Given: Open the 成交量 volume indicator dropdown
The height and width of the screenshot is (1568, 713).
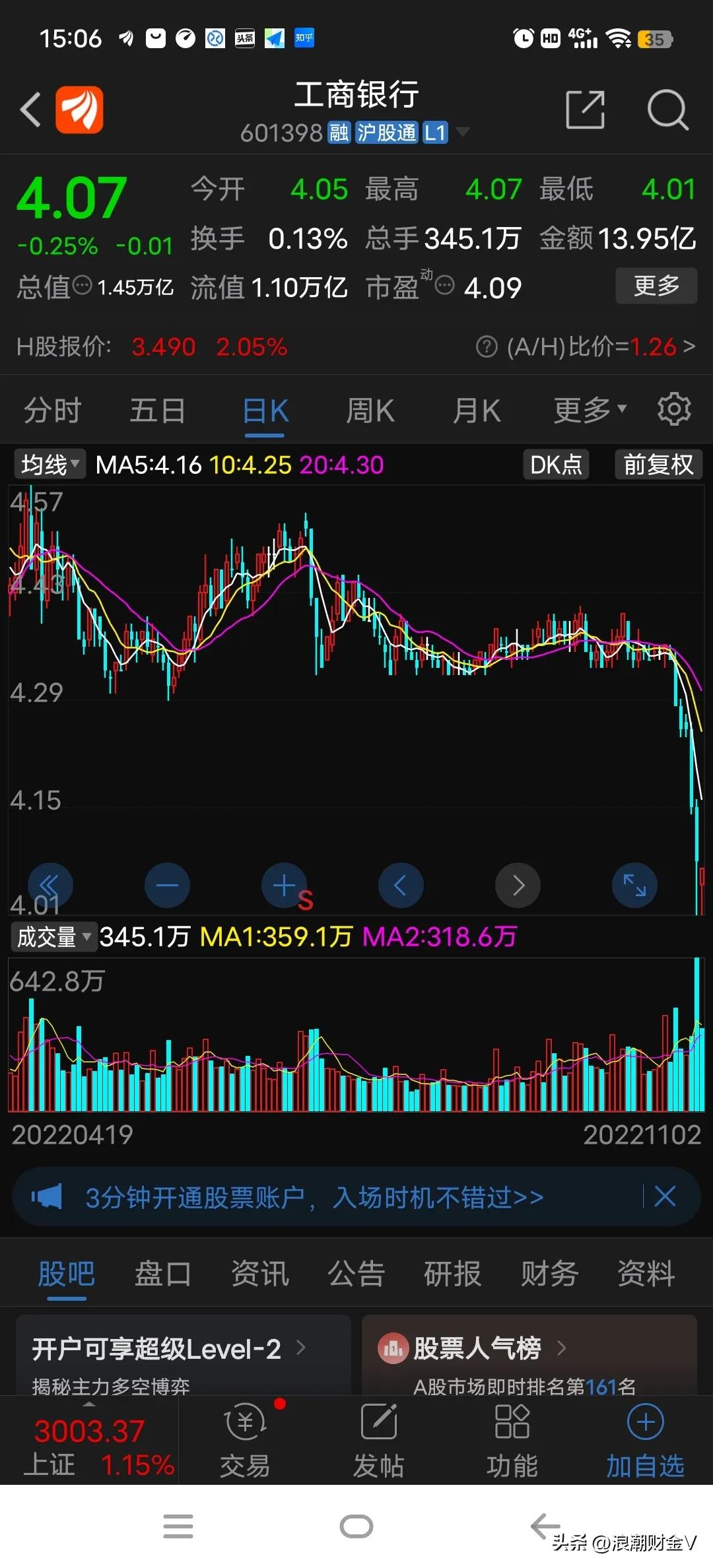Looking at the screenshot, I should click(53, 936).
